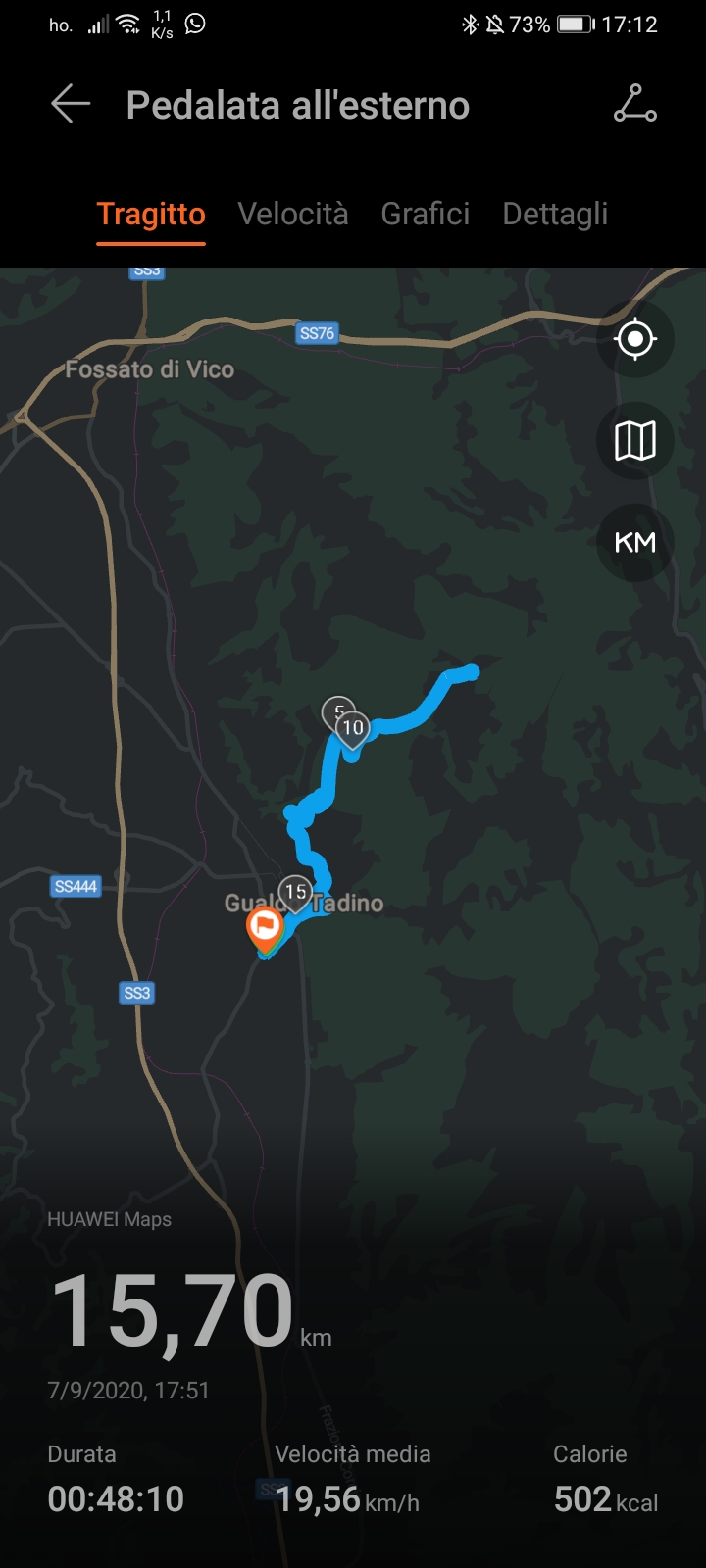Open the Dettagli tab
The height and width of the screenshot is (1568, 706).
(555, 215)
